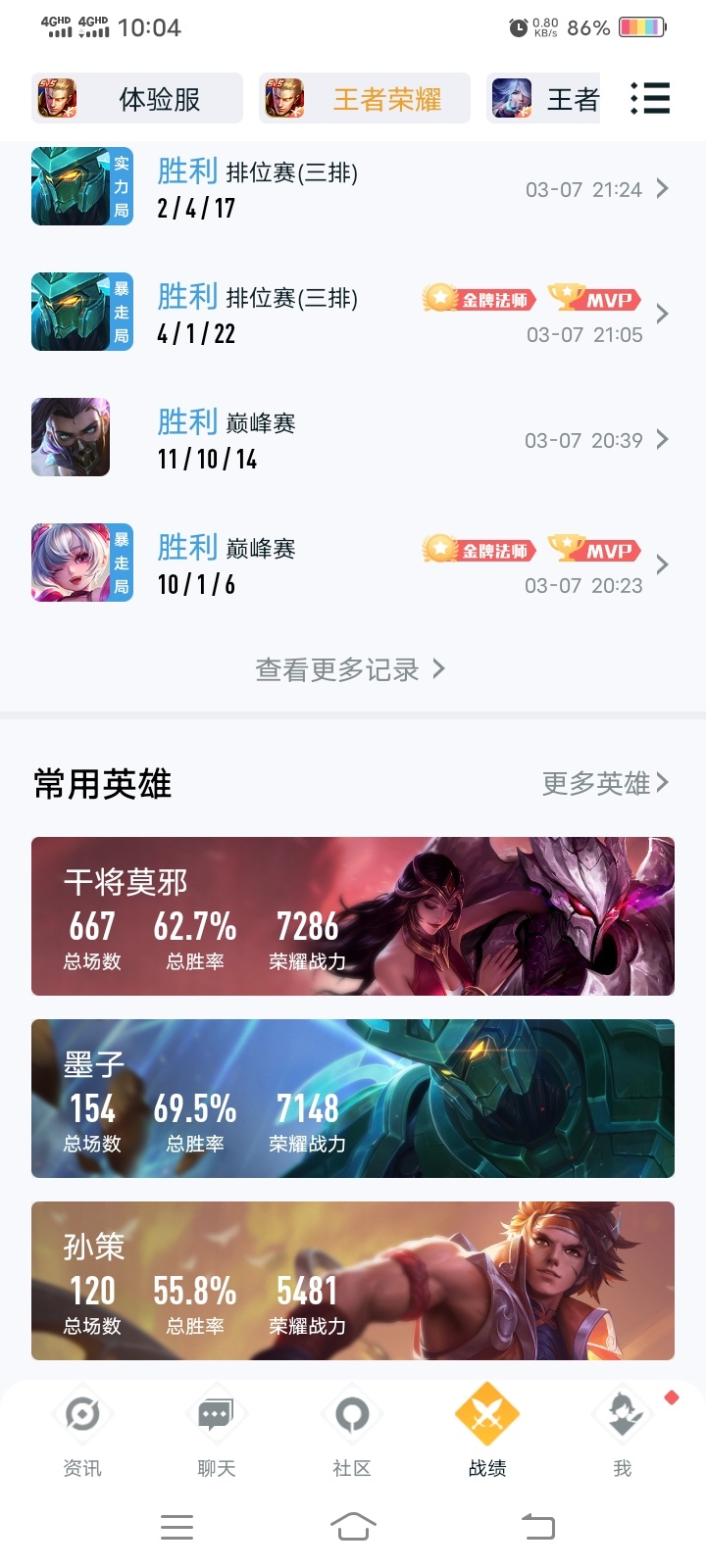View the 墨子 hero stats card
The width and height of the screenshot is (706, 1568).
353,1099
